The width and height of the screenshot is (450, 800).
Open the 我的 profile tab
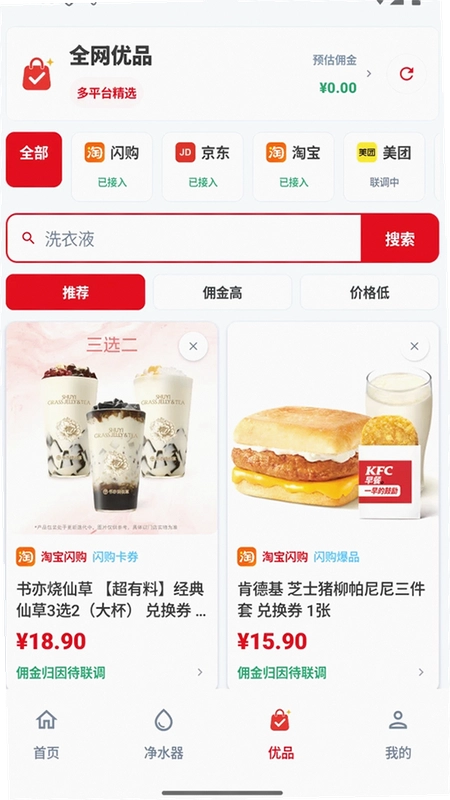click(x=398, y=734)
